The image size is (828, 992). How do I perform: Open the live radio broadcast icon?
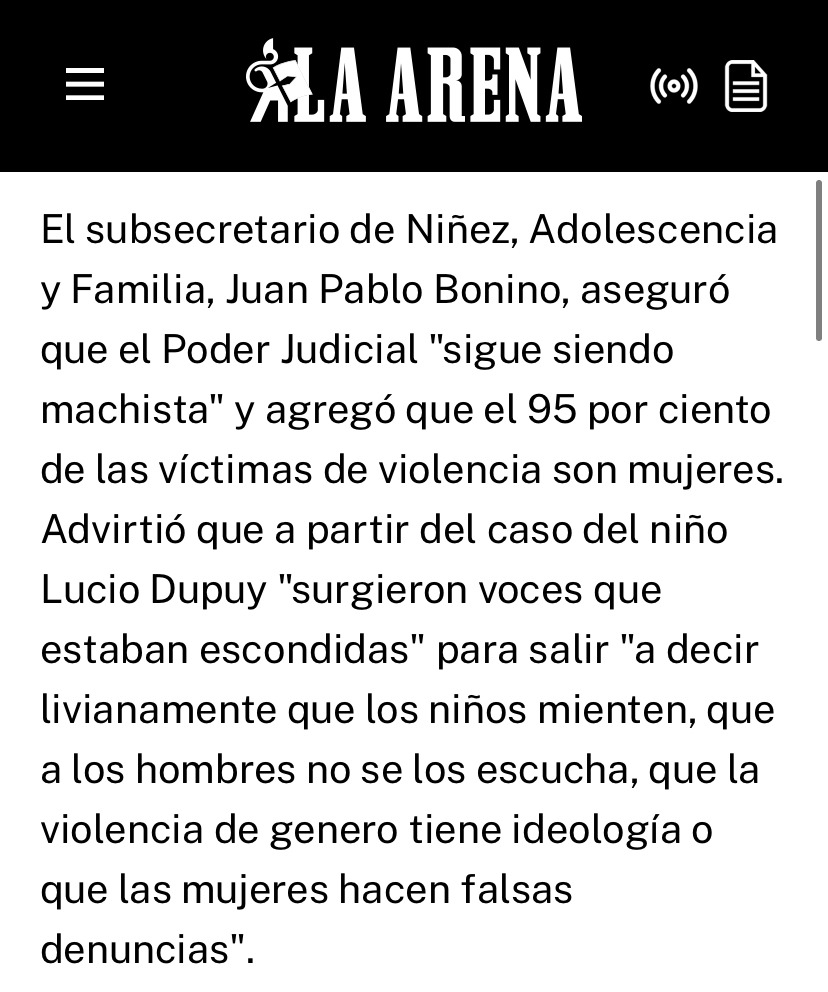tap(673, 87)
